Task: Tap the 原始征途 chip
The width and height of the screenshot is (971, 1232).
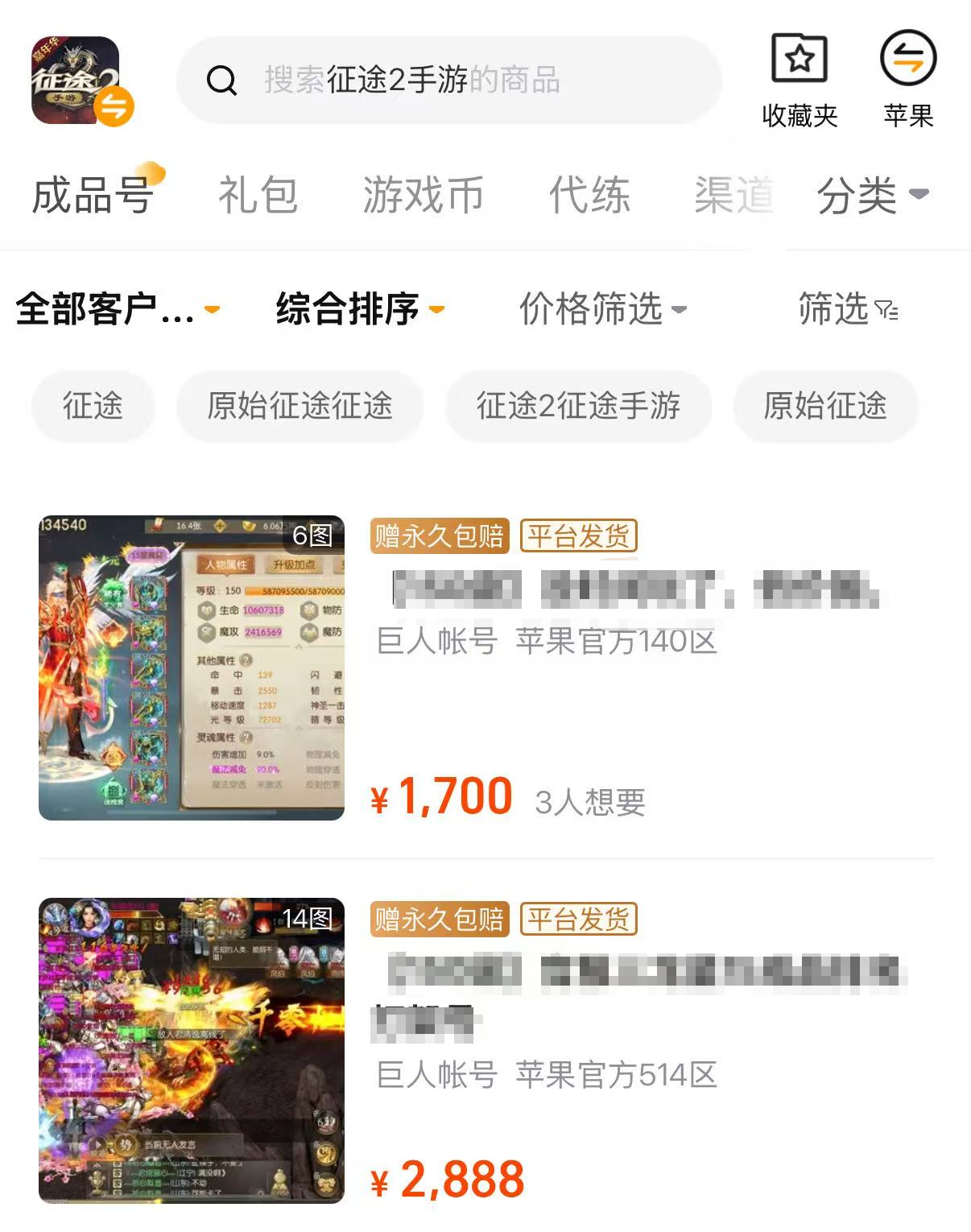Action: click(825, 406)
